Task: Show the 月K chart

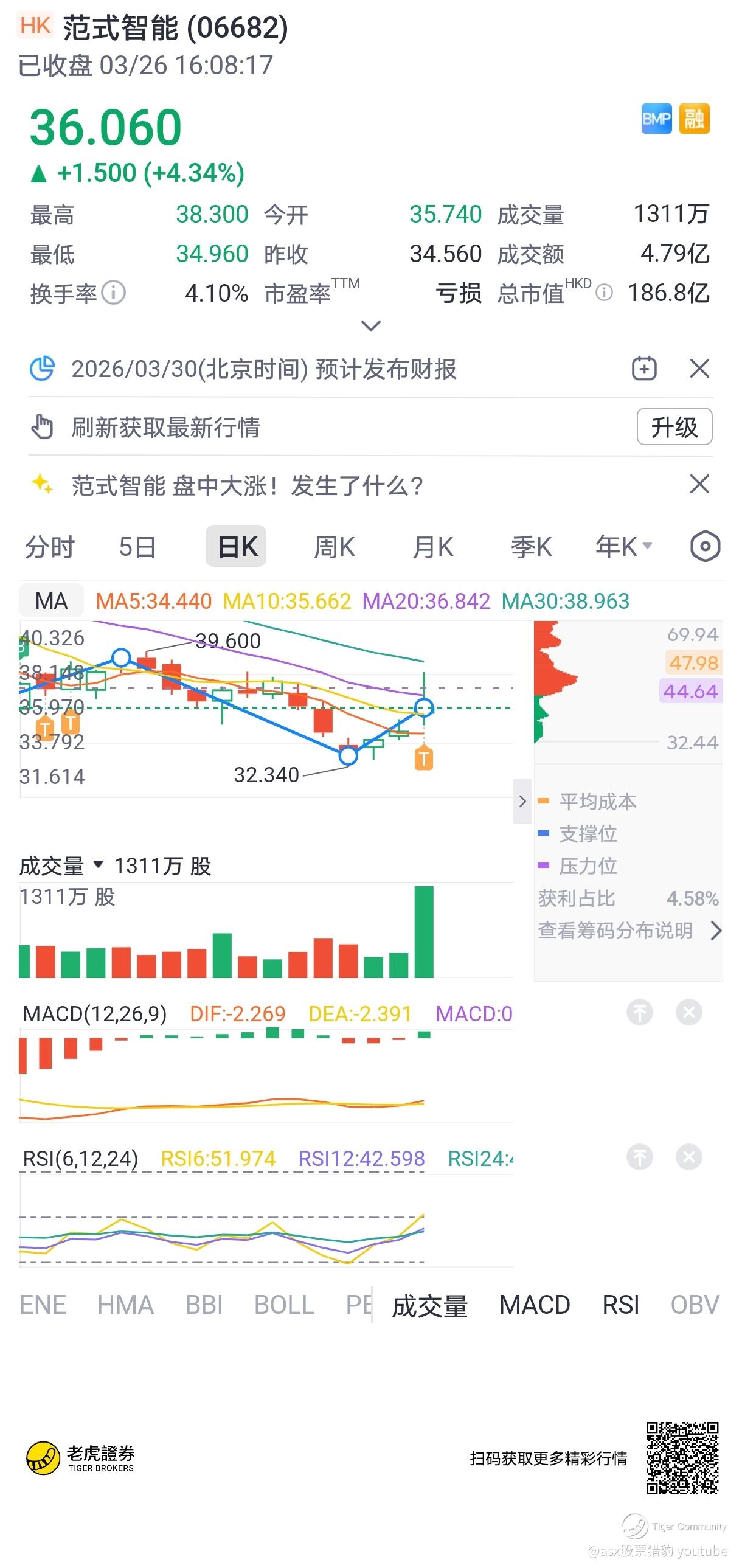Action: pos(433,547)
